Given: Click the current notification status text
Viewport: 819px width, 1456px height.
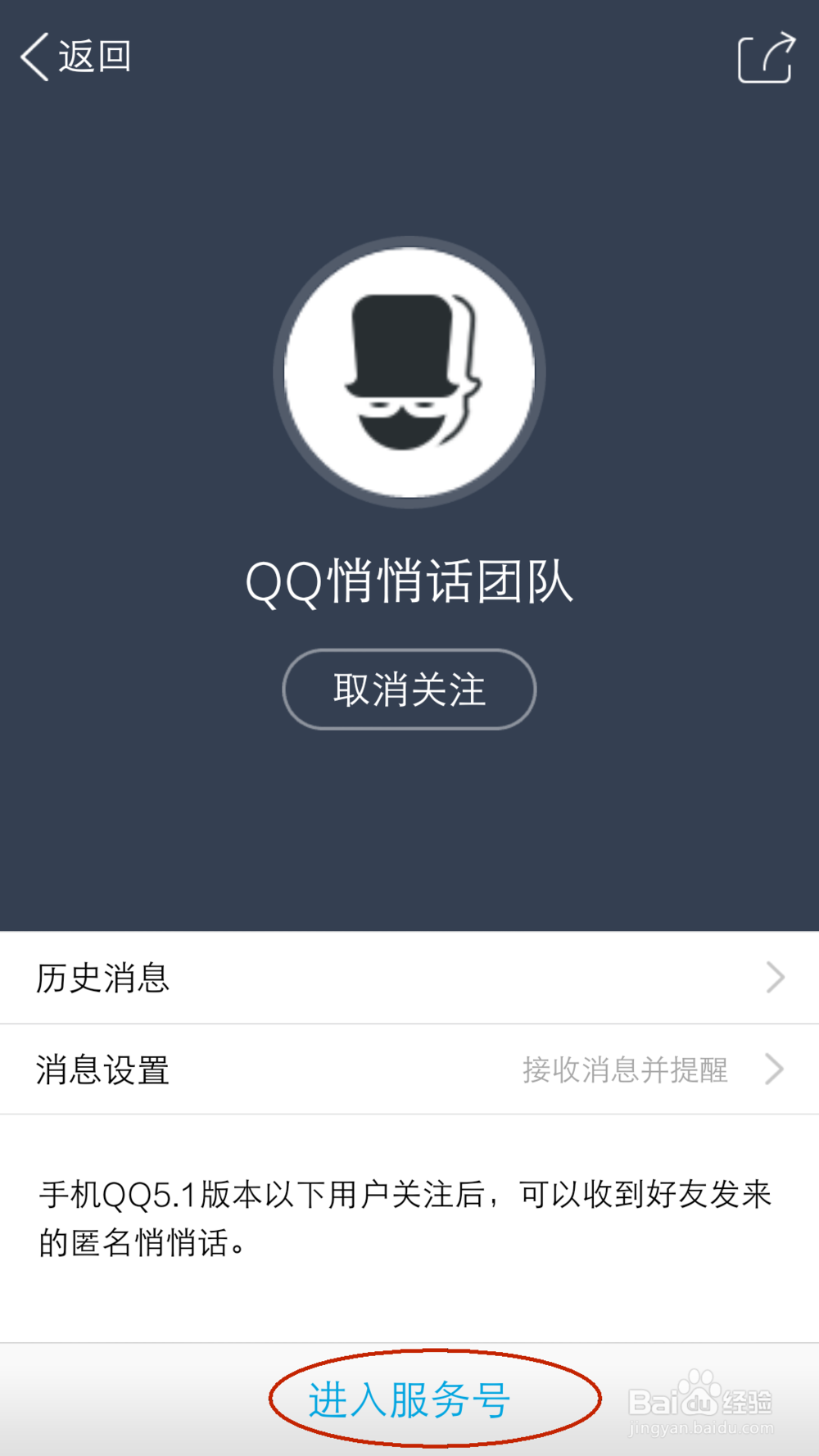Looking at the screenshot, I should pyautogui.click(x=626, y=1069).
